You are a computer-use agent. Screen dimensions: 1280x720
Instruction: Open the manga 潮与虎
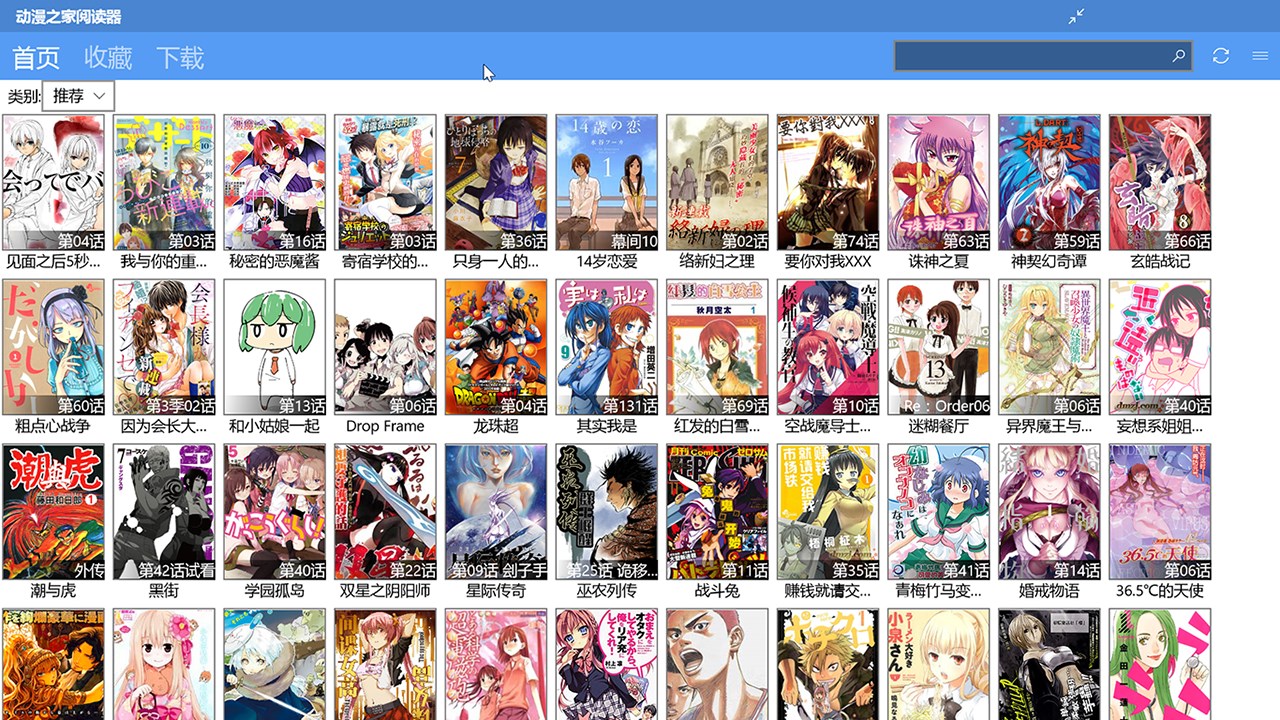coord(53,512)
